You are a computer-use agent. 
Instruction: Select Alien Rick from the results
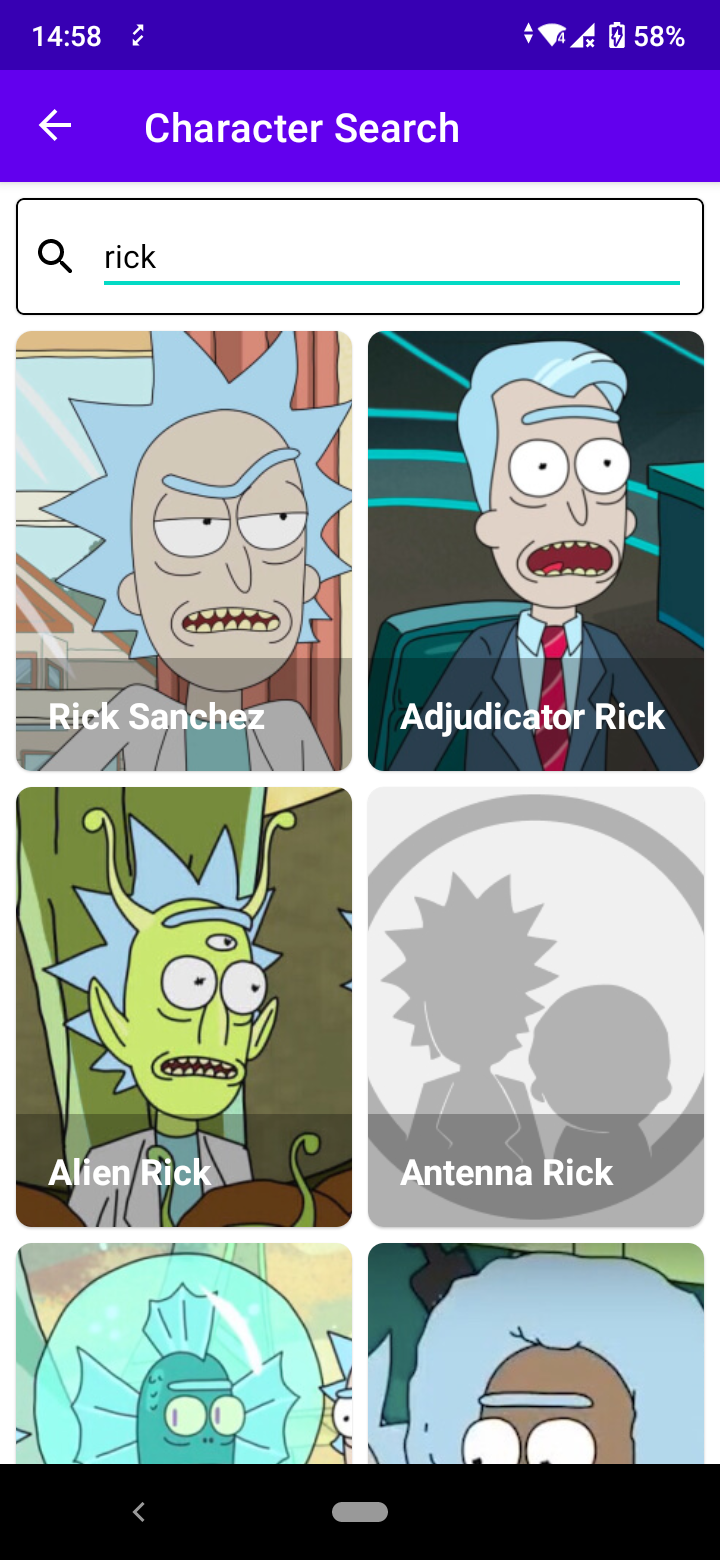tap(183, 1006)
